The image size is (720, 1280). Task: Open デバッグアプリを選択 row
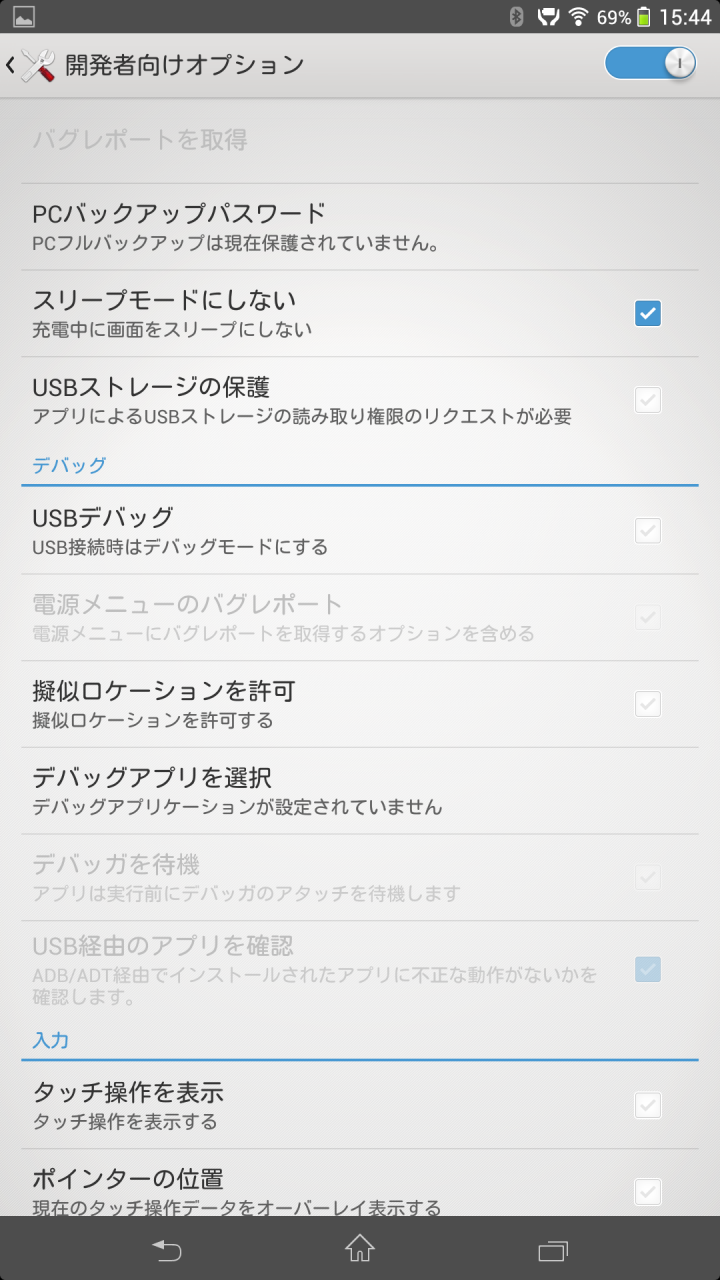tap(360, 791)
